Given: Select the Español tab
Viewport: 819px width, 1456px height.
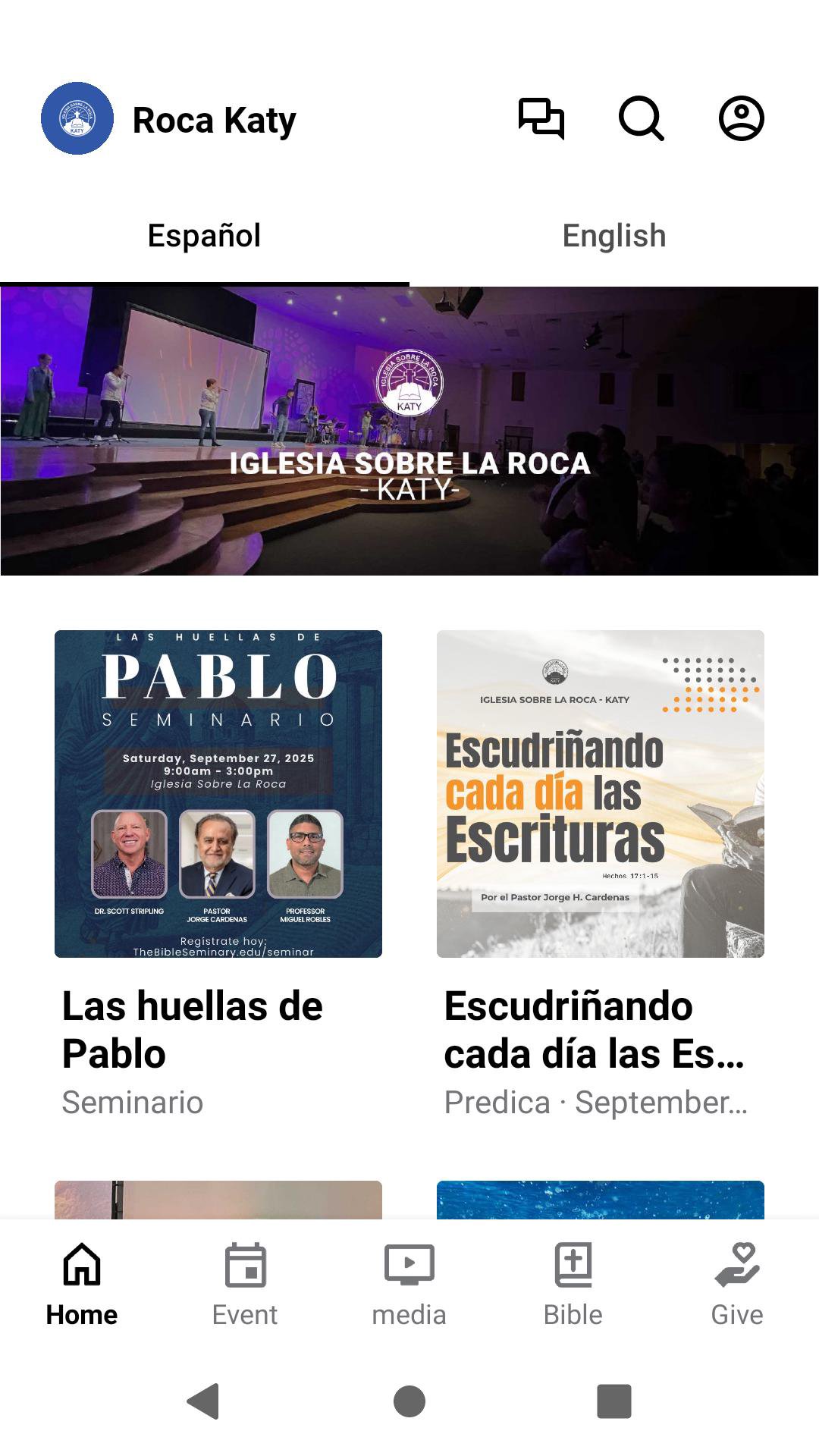Looking at the screenshot, I should click(204, 236).
